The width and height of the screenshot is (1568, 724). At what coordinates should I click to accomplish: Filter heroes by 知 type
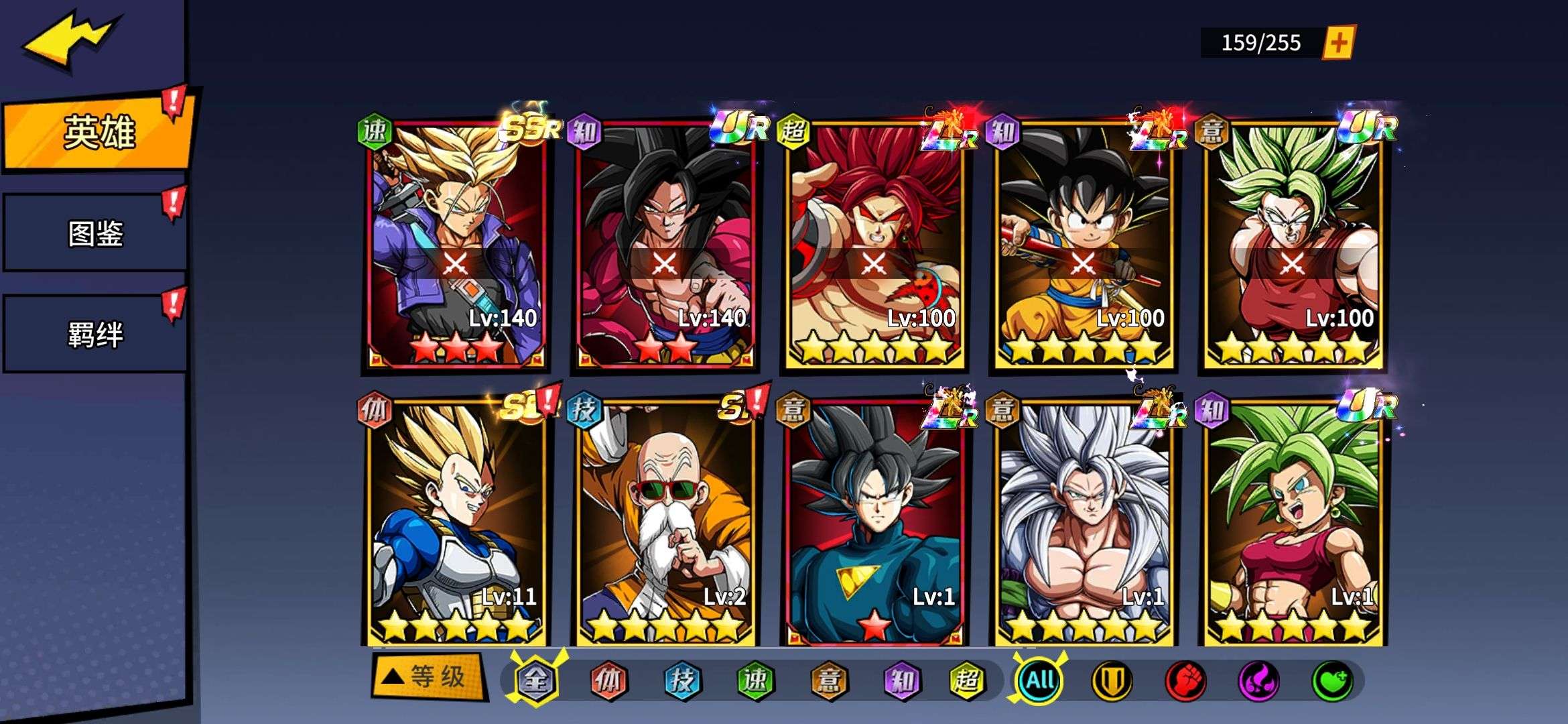coord(901,680)
